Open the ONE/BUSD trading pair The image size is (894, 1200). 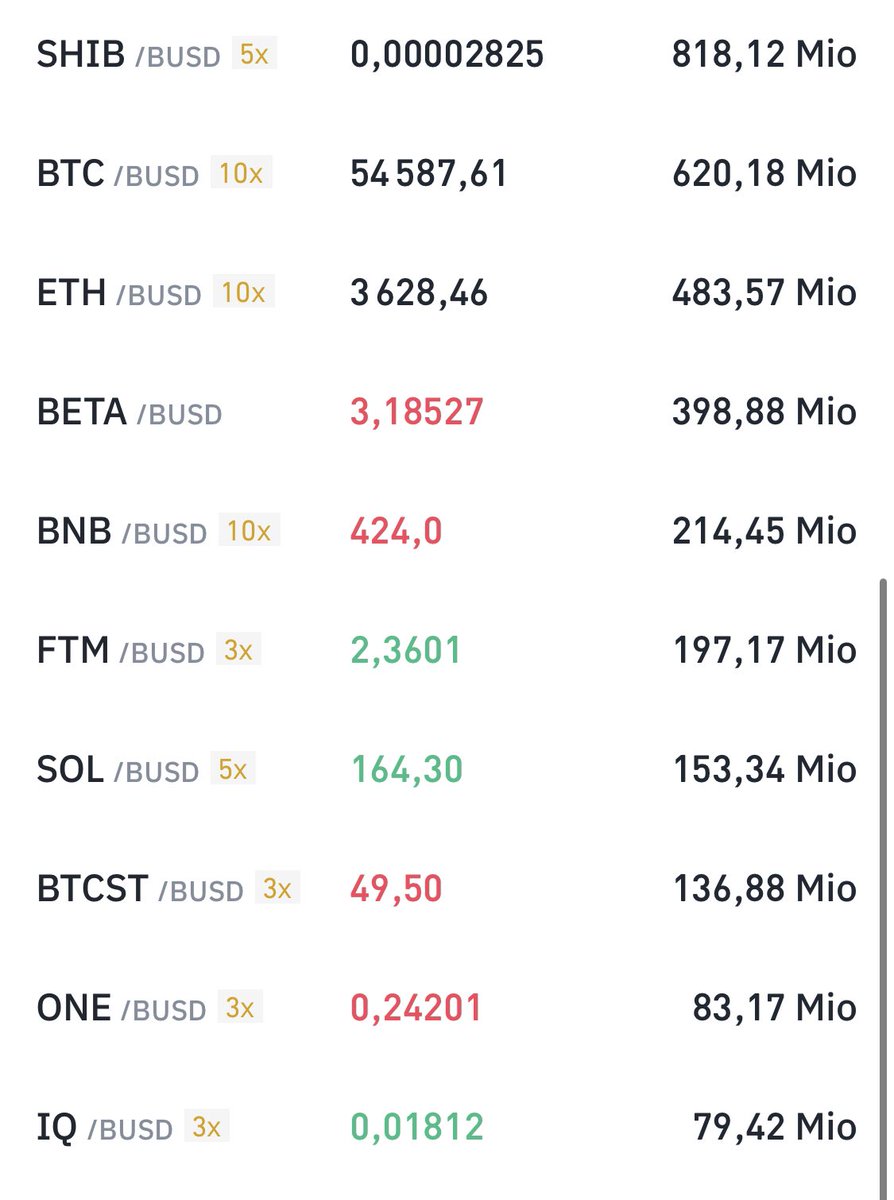[x=447, y=1007]
